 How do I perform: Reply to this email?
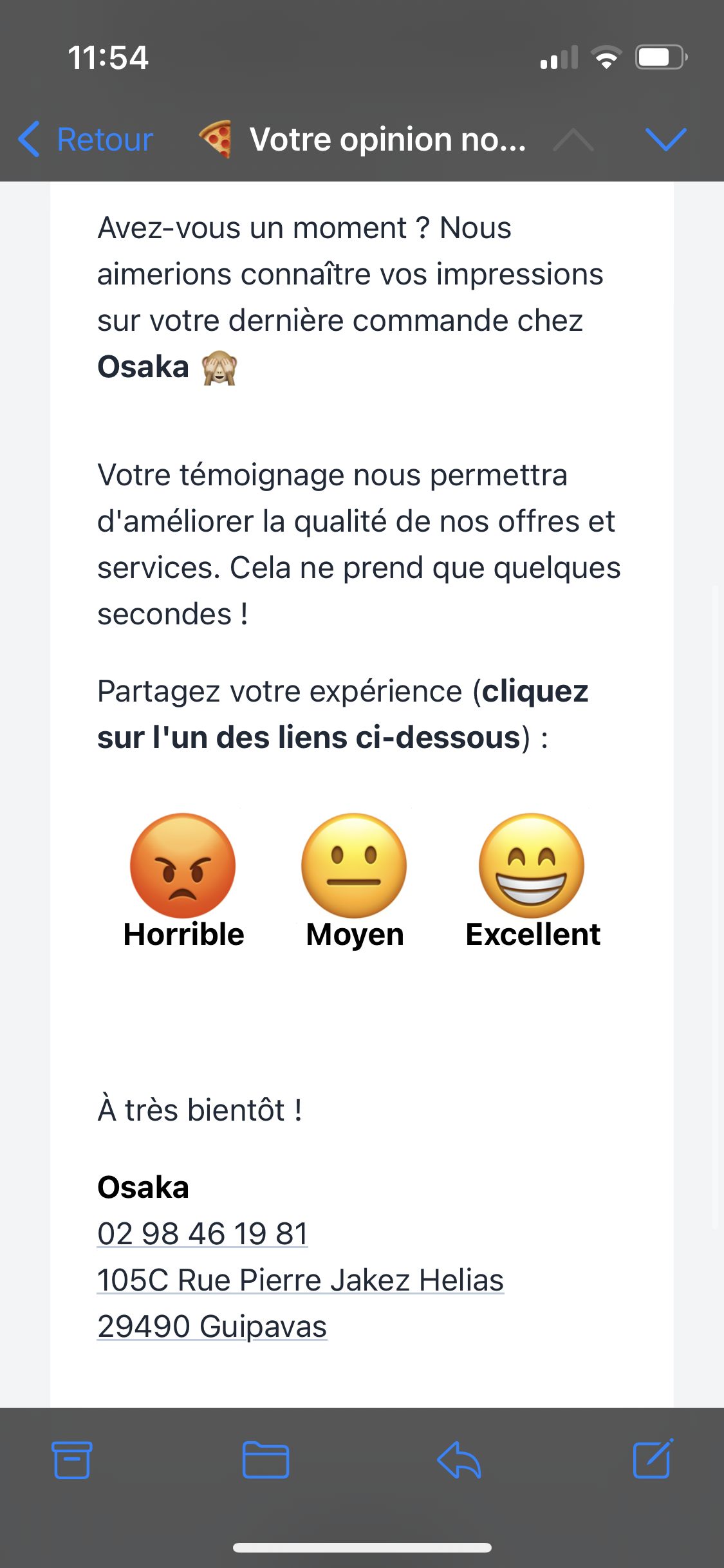pyautogui.click(x=459, y=1460)
